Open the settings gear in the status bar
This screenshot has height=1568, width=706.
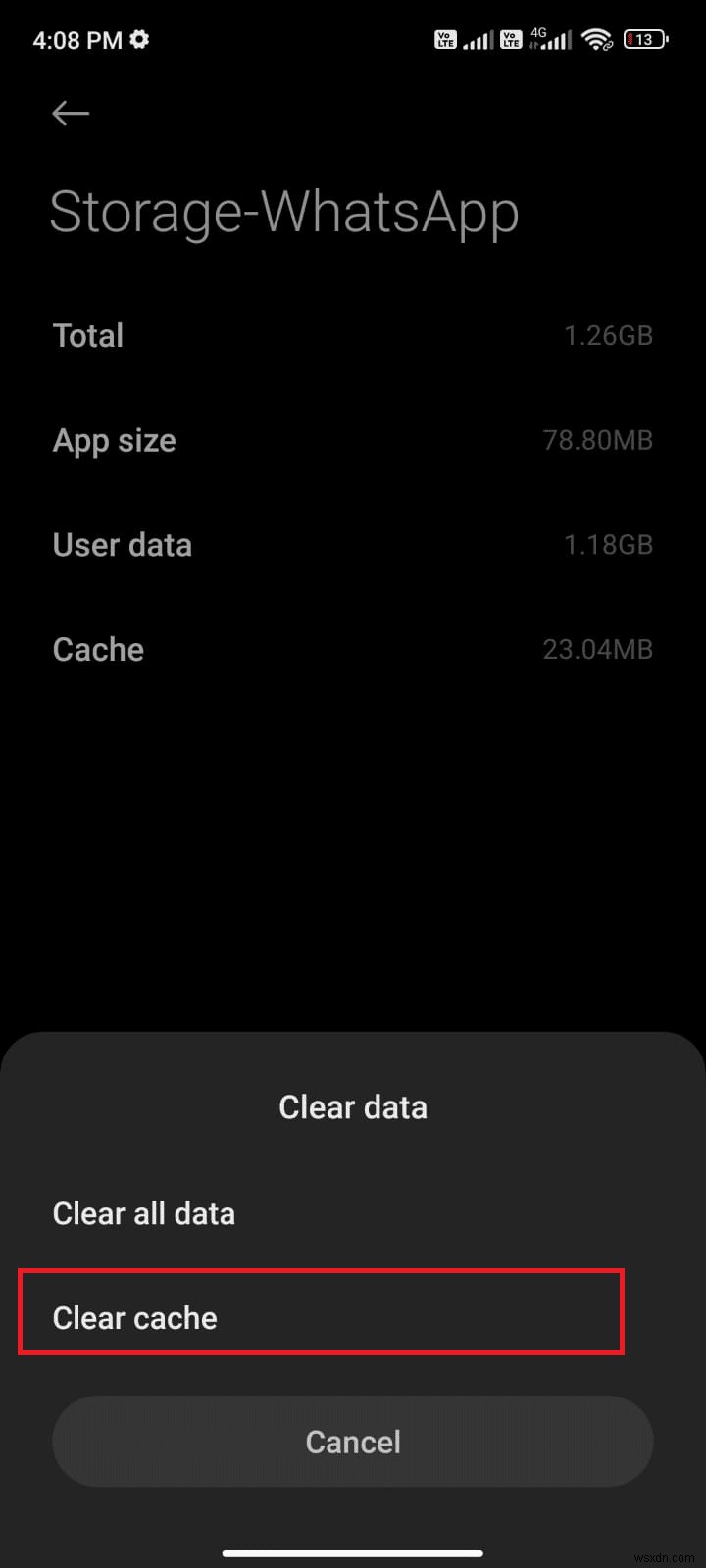pyautogui.click(x=139, y=38)
